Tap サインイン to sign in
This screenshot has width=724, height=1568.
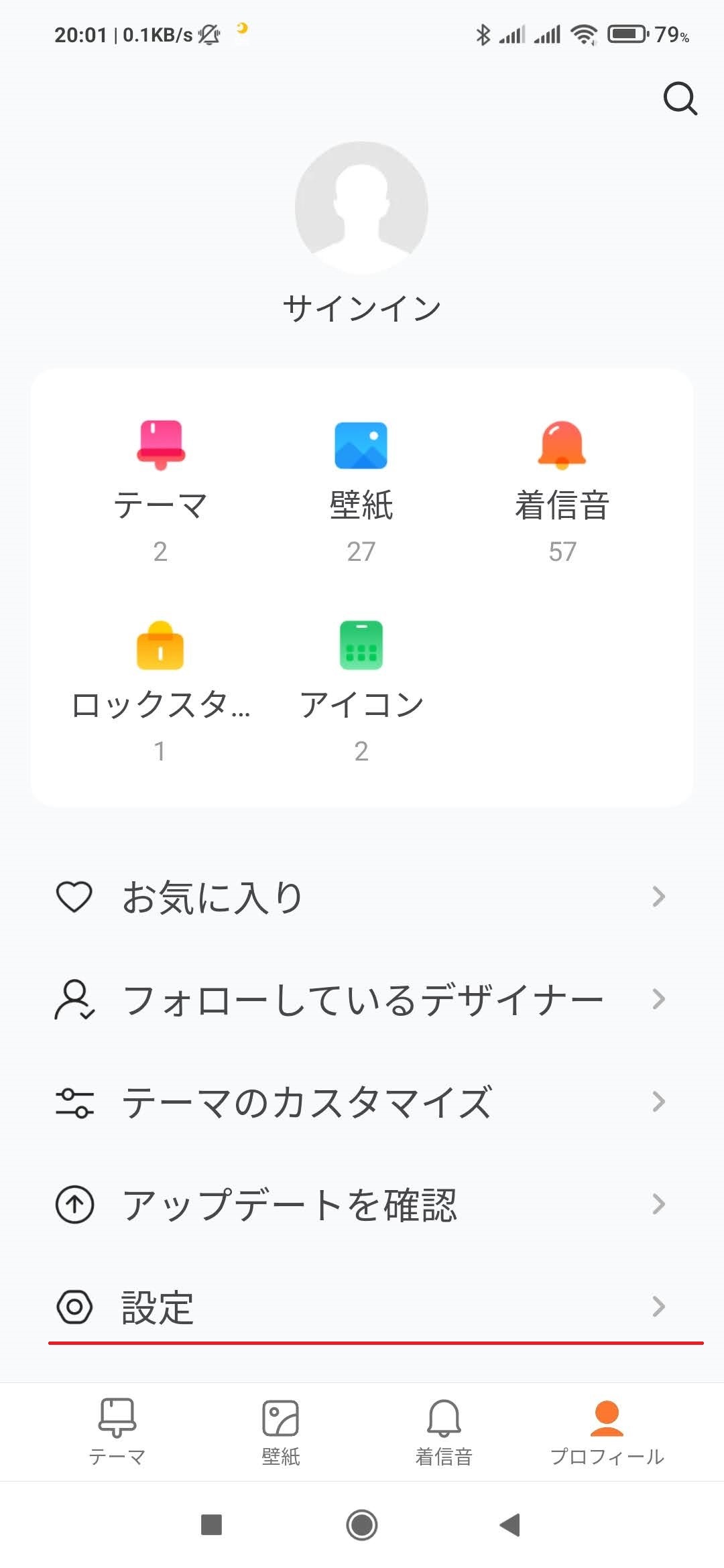[x=361, y=309]
